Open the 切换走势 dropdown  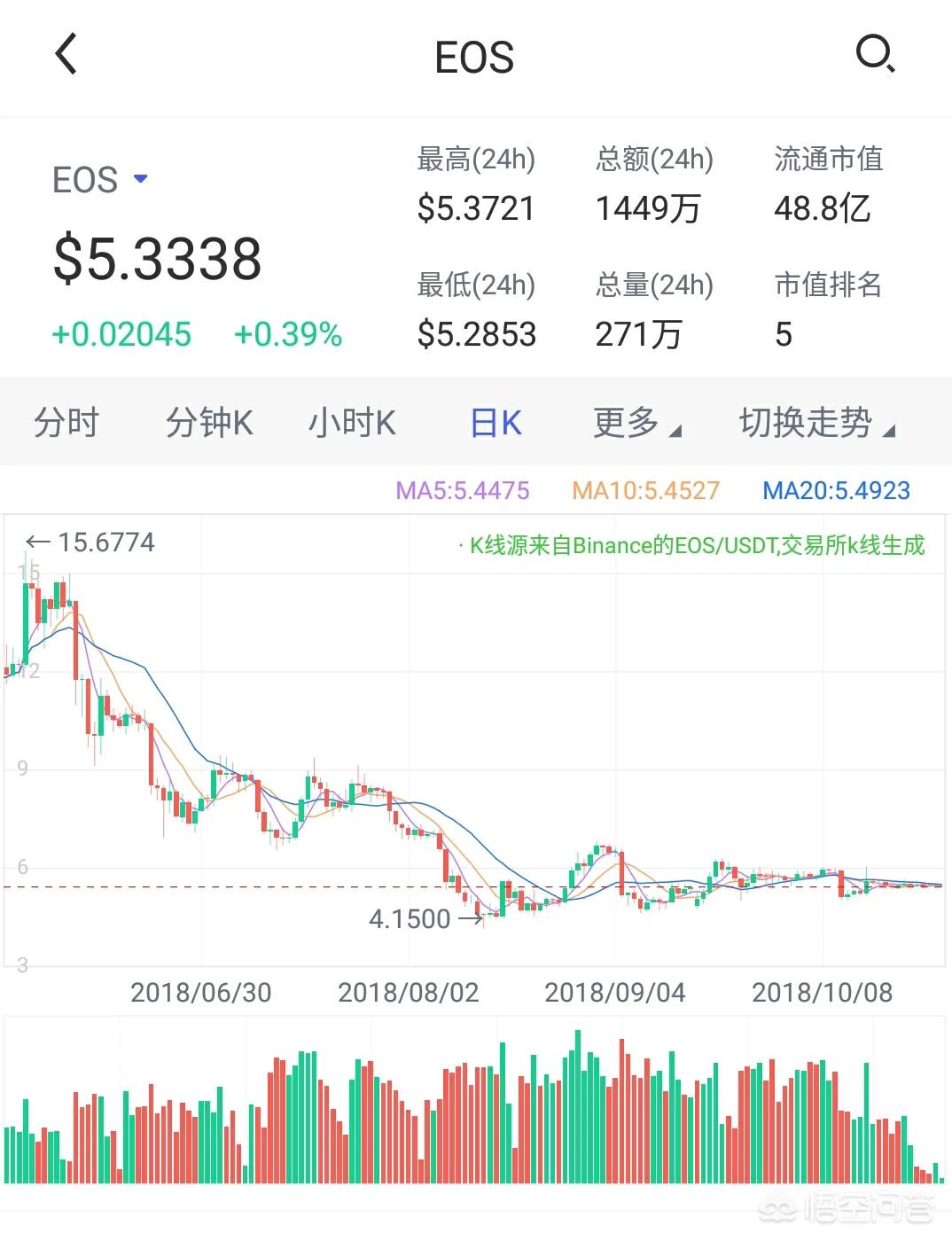point(816,423)
